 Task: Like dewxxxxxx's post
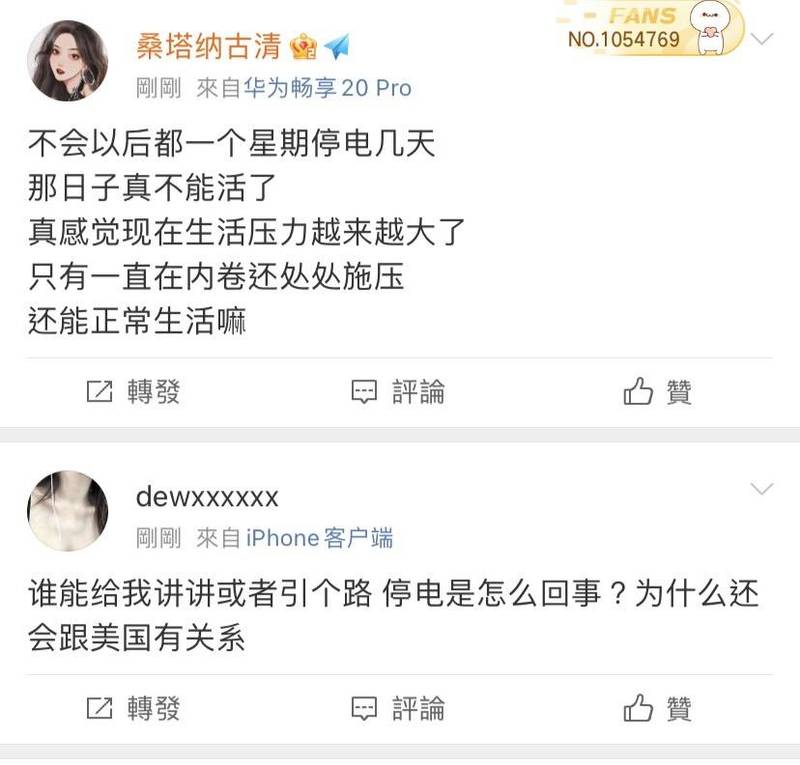point(658,709)
